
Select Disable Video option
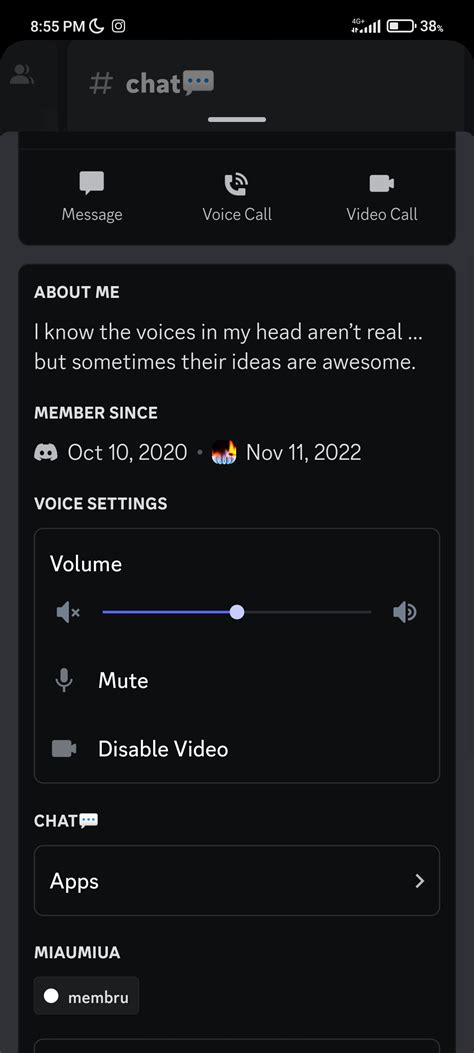point(236,749)
